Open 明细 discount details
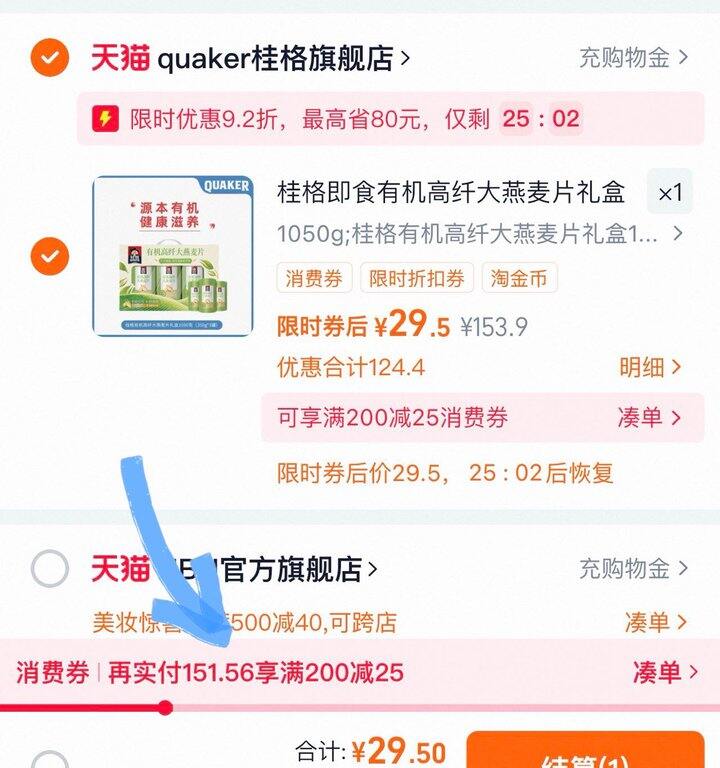This screenshot has width=720, height=768. click(649, 367)
